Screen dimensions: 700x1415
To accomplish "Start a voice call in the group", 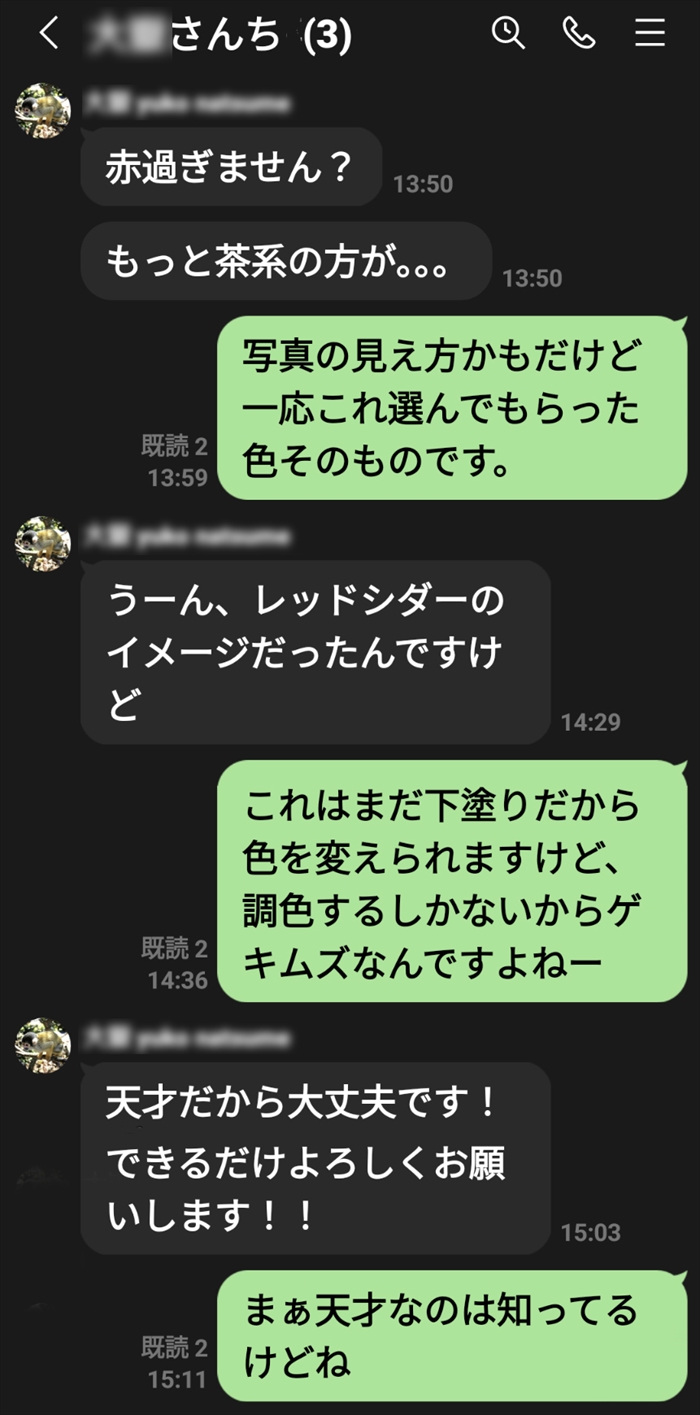I will (579, 34).
